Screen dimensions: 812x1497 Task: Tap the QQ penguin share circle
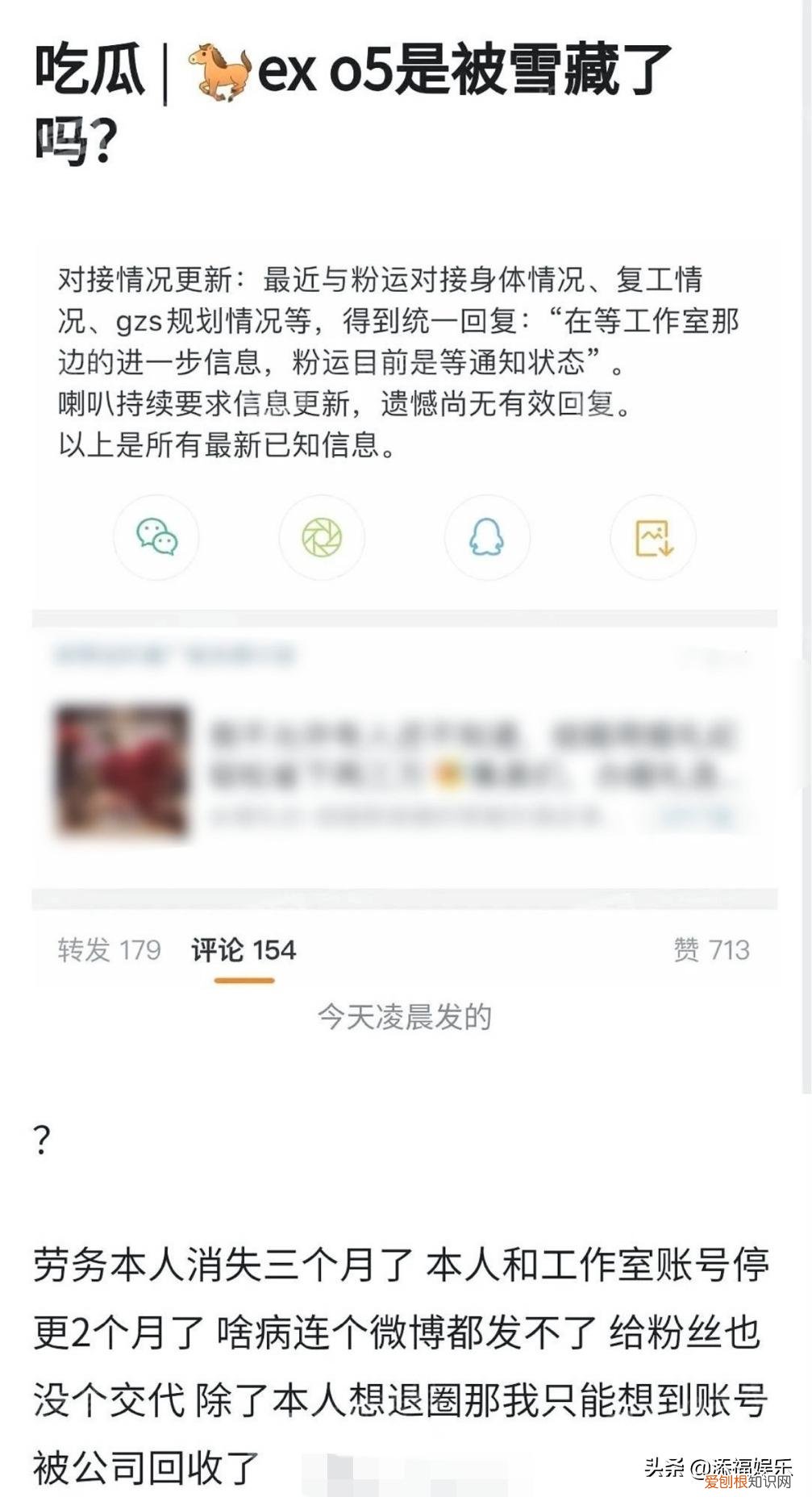(487, 539)
